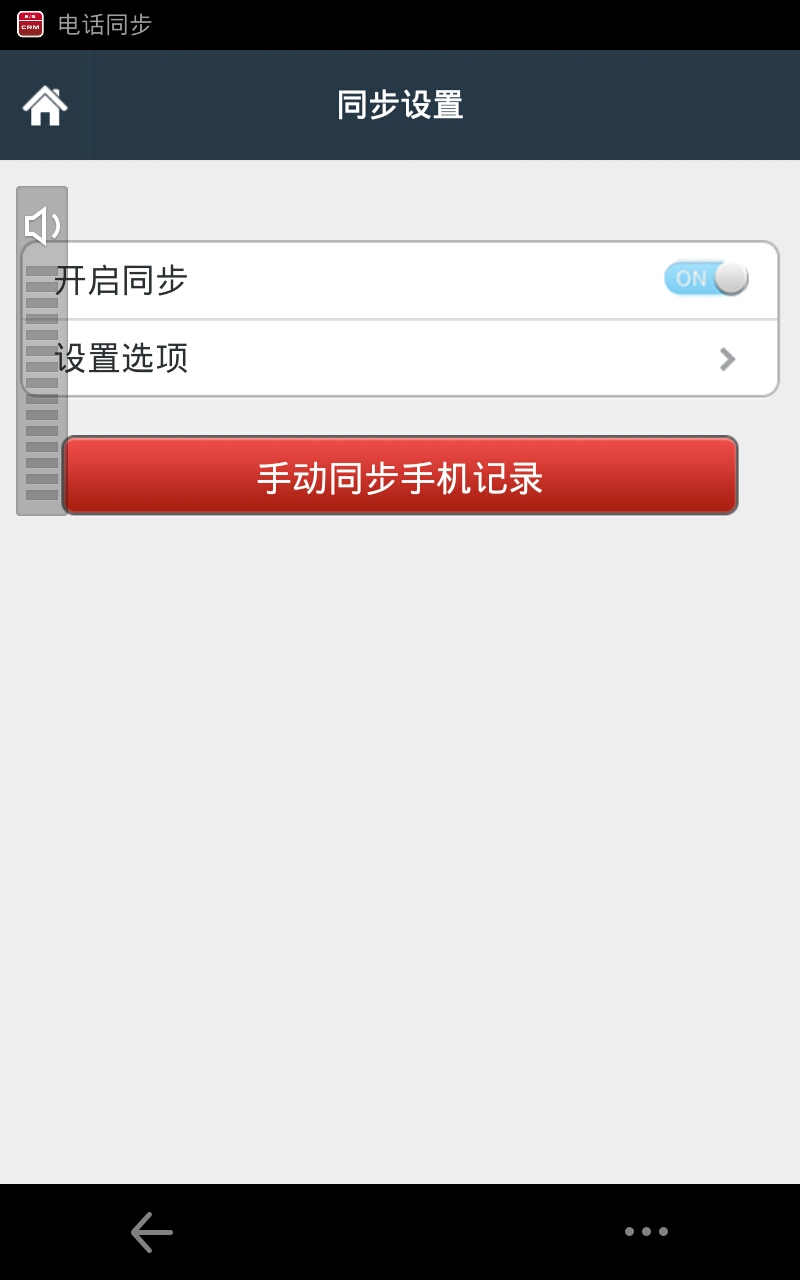
Task: Tap the system back arrow
Action: click(x=151, y=1232)
